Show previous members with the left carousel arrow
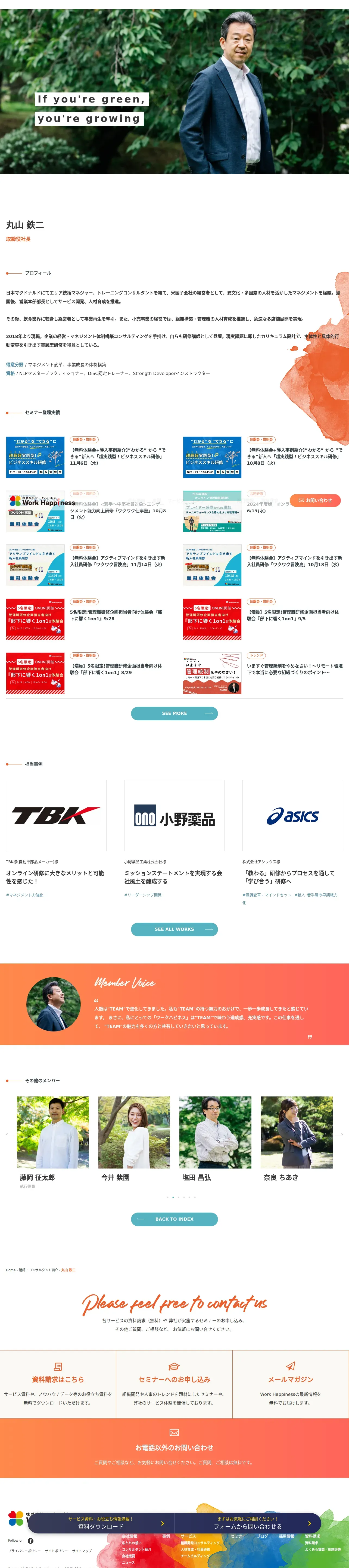The height and width of the screenshot is (1568, 349). [9, 1134]
